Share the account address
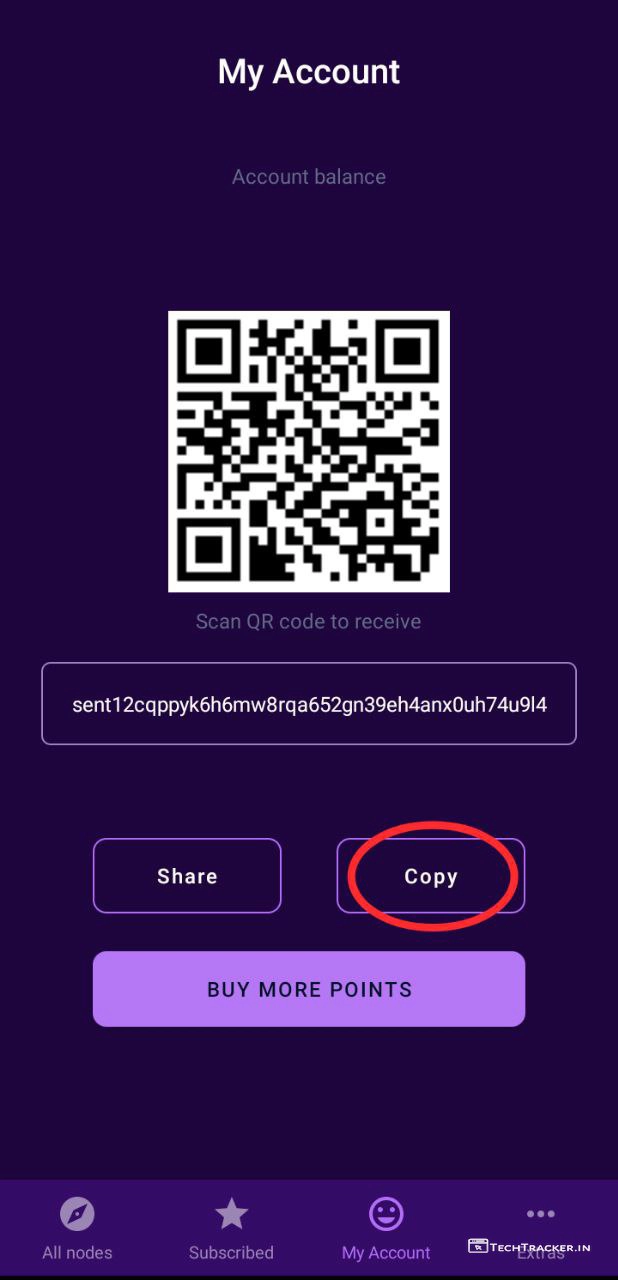618x1280 pixels. point(187,876)
